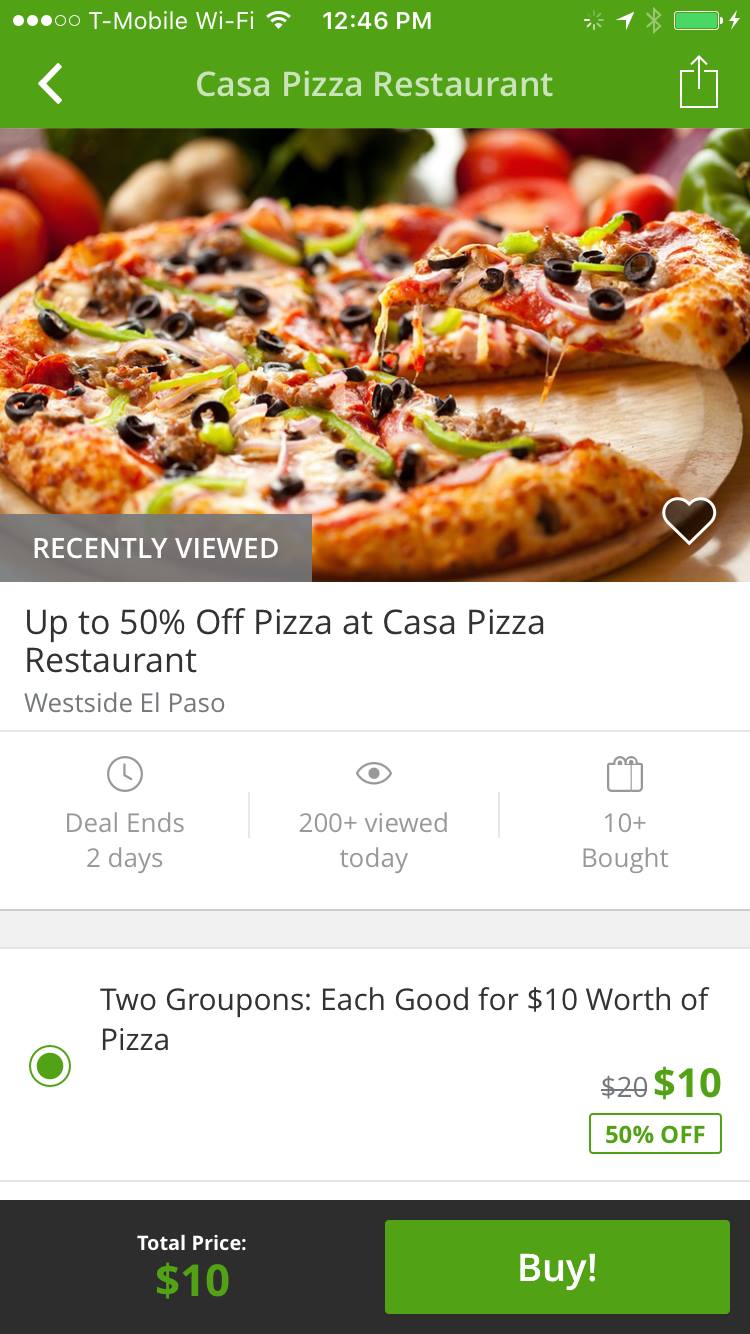Image resolution: width=750 pixels, height=1334 pixels.
Task: Select the Two Groupons option
Action: click(50, 1065)
